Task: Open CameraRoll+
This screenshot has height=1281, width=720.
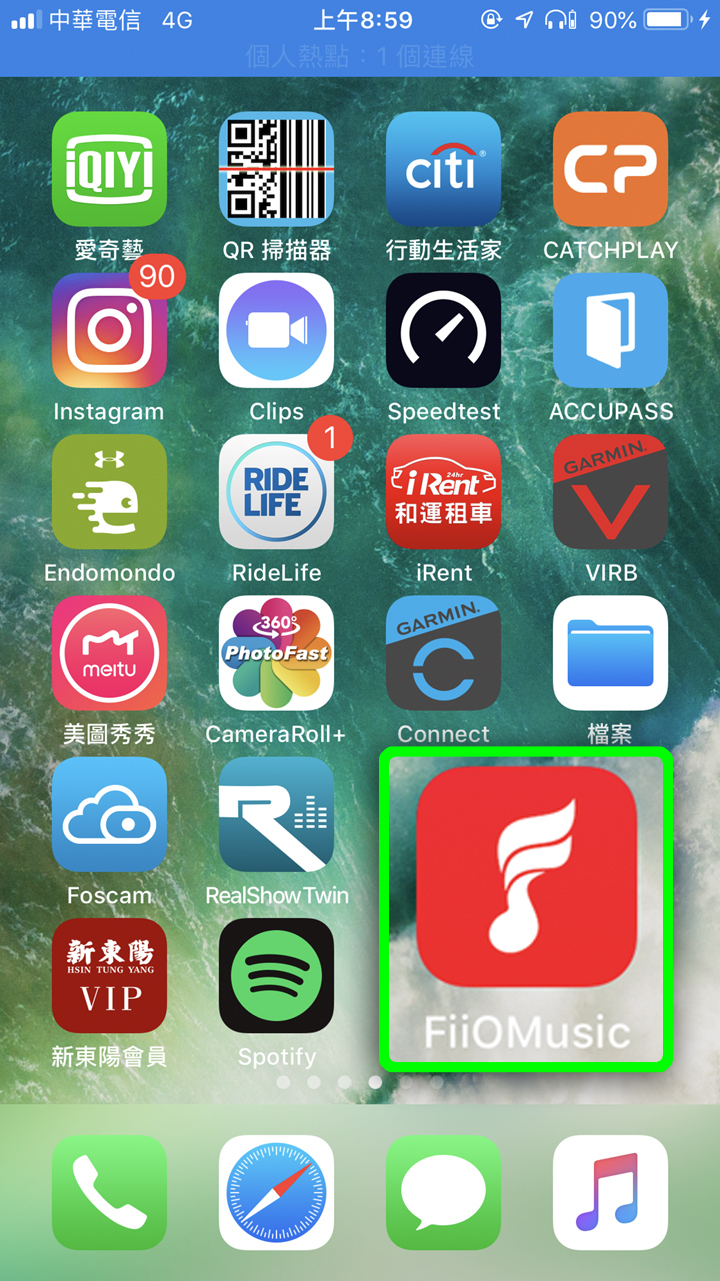Action: tap(276, 653)
